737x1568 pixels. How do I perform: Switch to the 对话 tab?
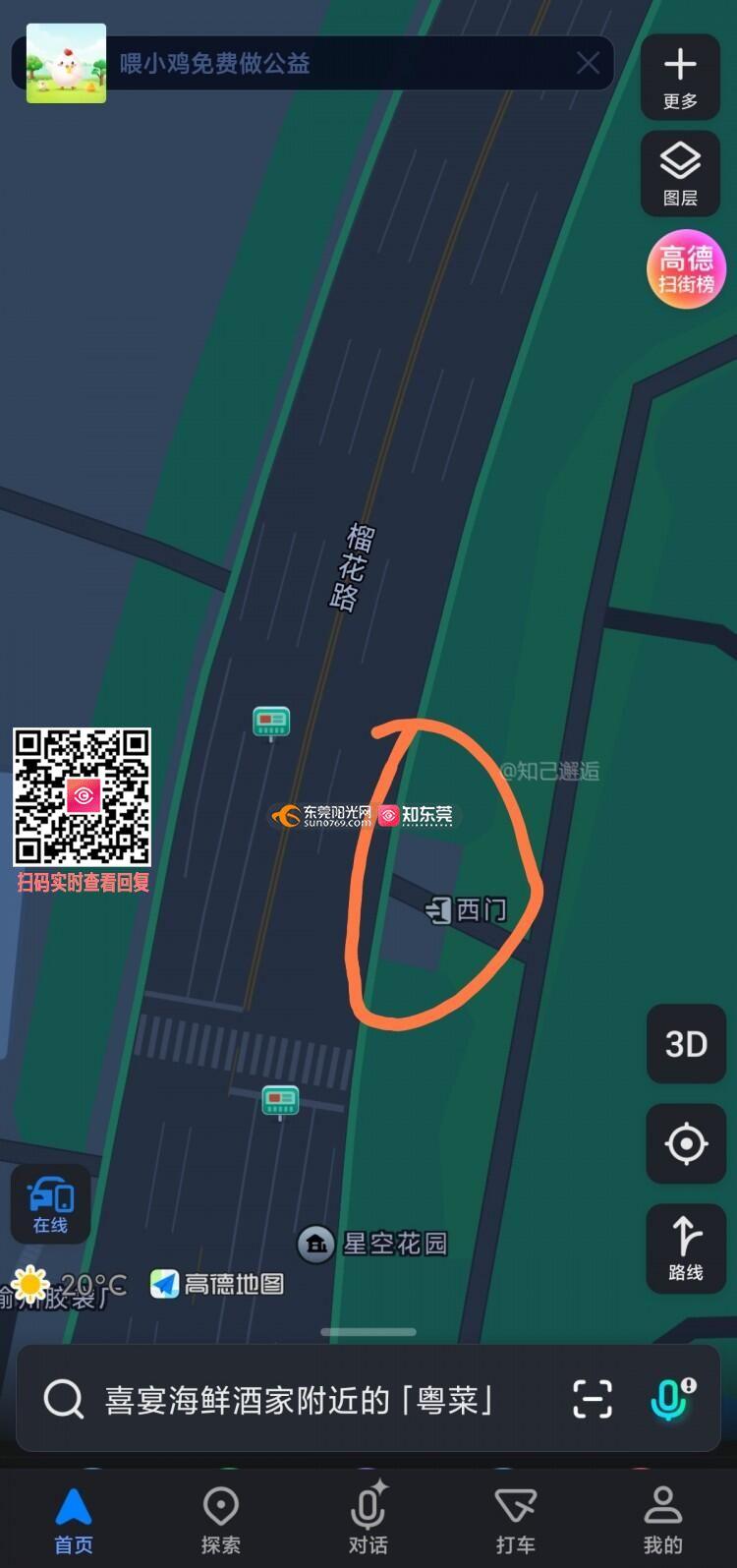368,1519
